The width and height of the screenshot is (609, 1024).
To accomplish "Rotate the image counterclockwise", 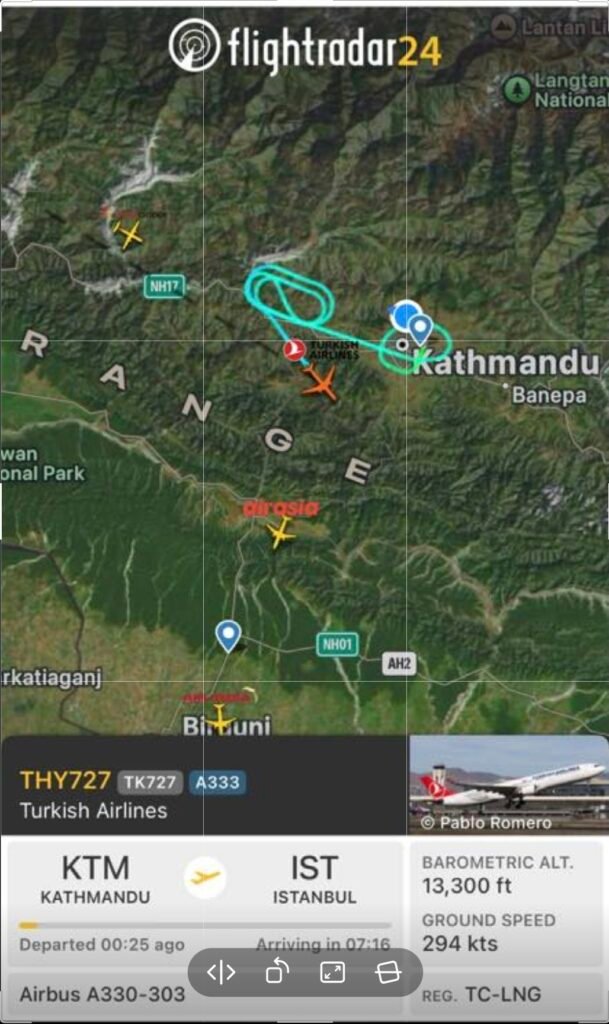I will click(x=277, y=972).
